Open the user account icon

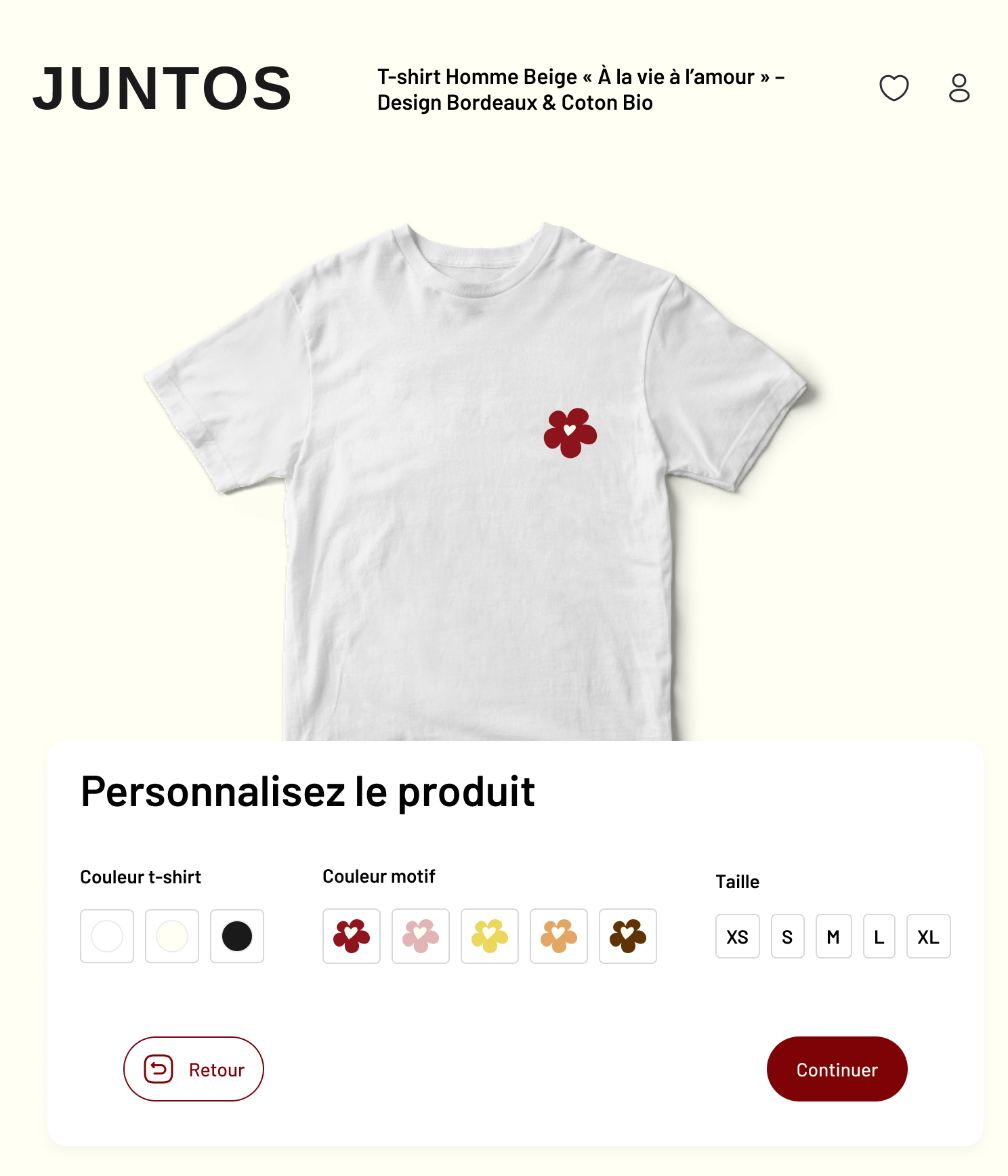click(x=959, y=88)
